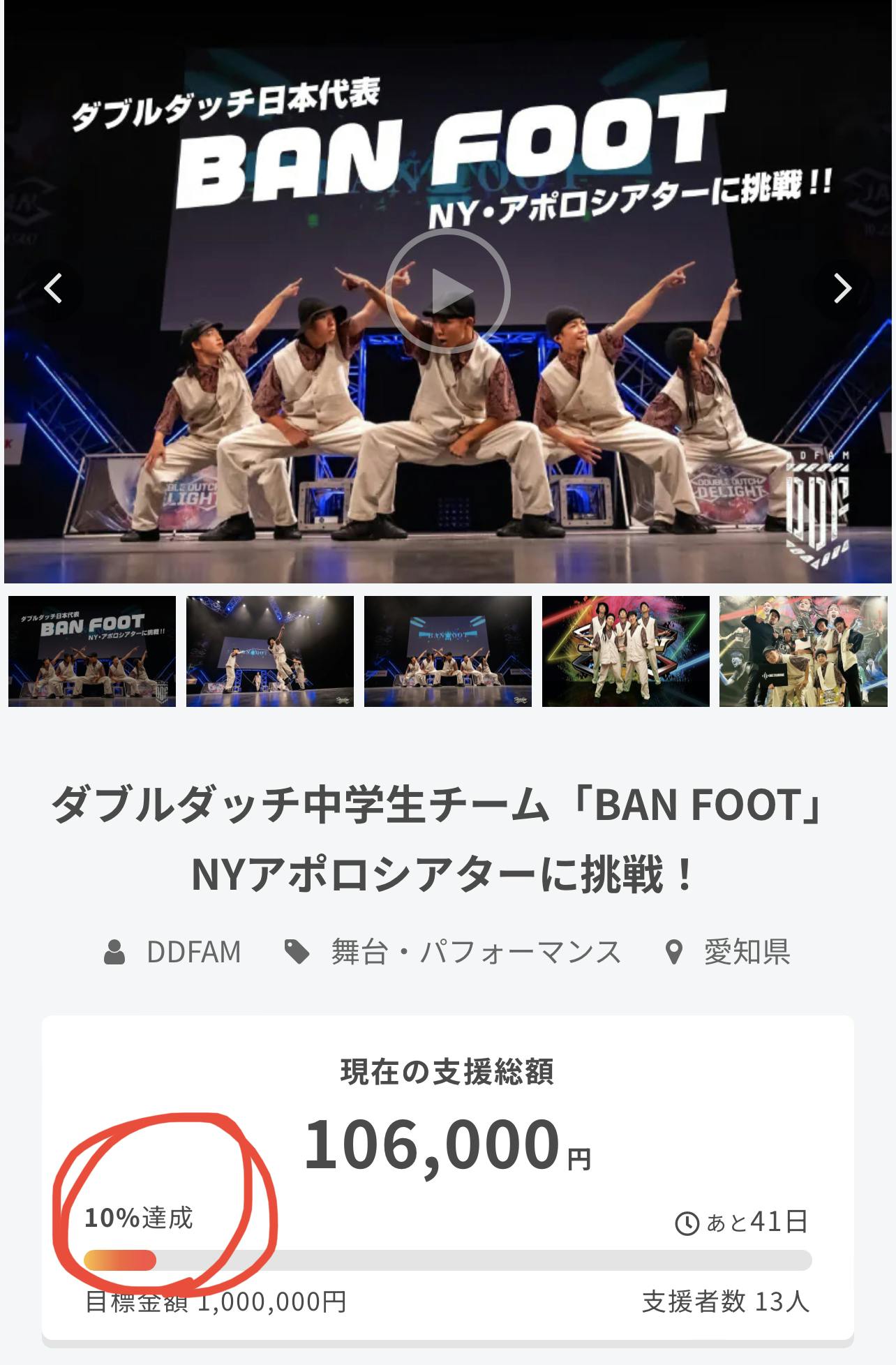Browse the 舞台・パフォーマンス category
This screenshot has width=896, height=1365.
[475, 952]
